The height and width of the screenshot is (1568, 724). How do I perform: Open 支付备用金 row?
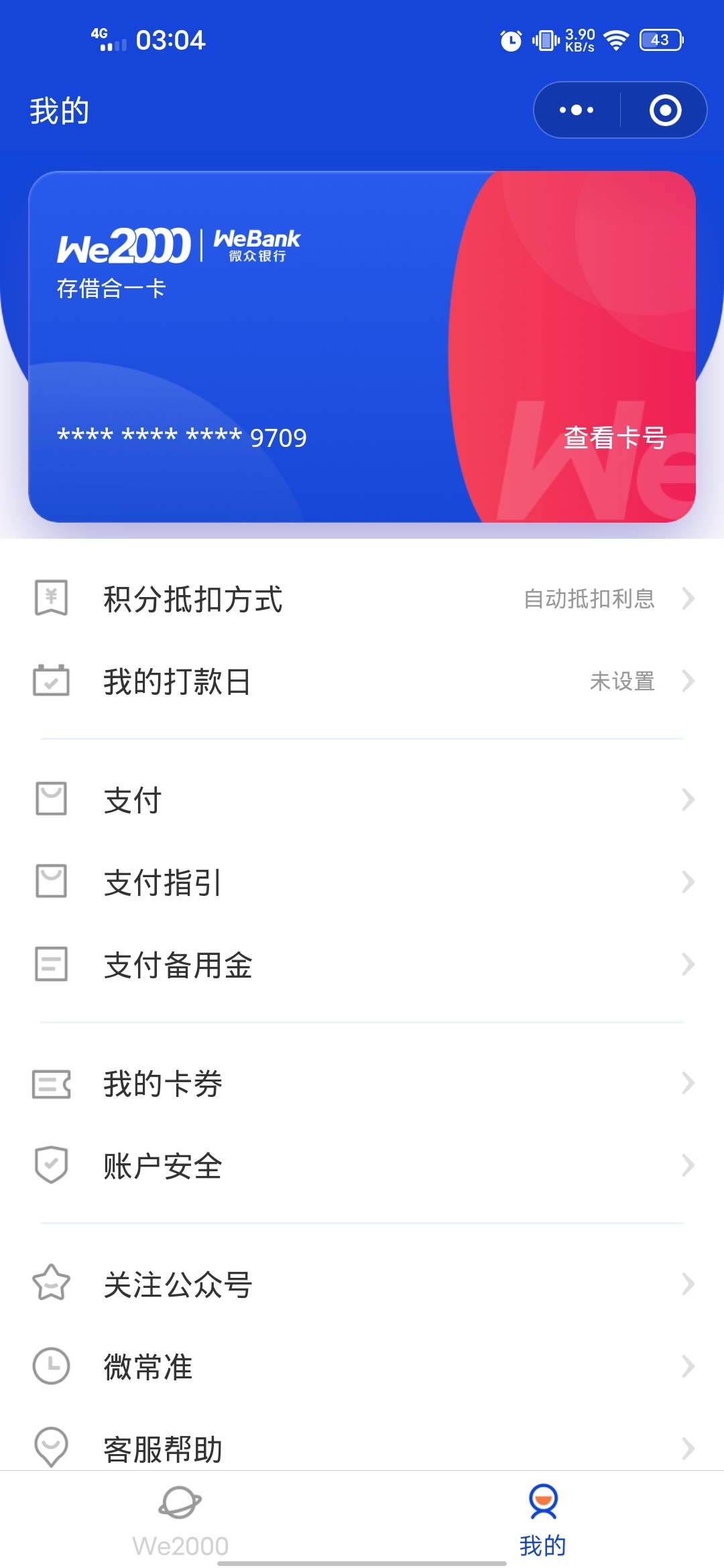point(362,964)
